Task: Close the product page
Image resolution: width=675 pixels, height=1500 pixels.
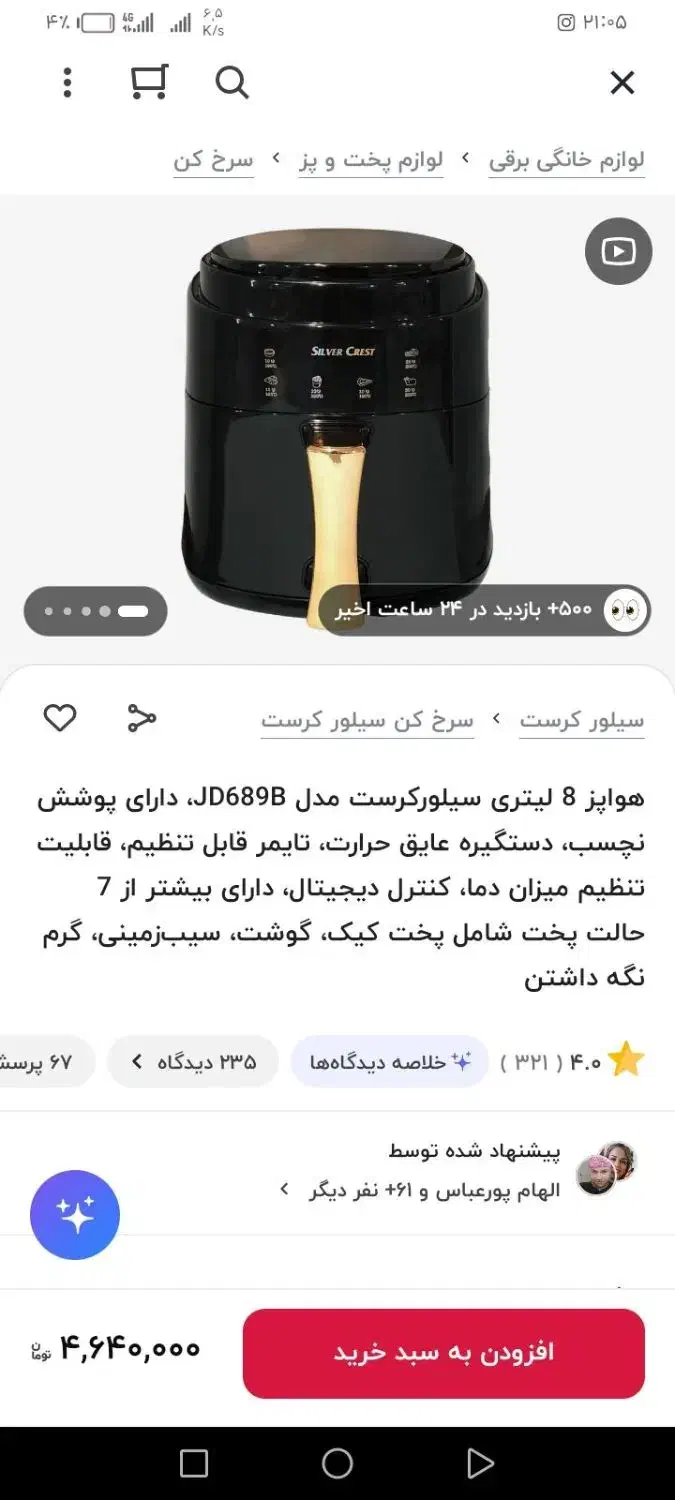Action: 622,83
